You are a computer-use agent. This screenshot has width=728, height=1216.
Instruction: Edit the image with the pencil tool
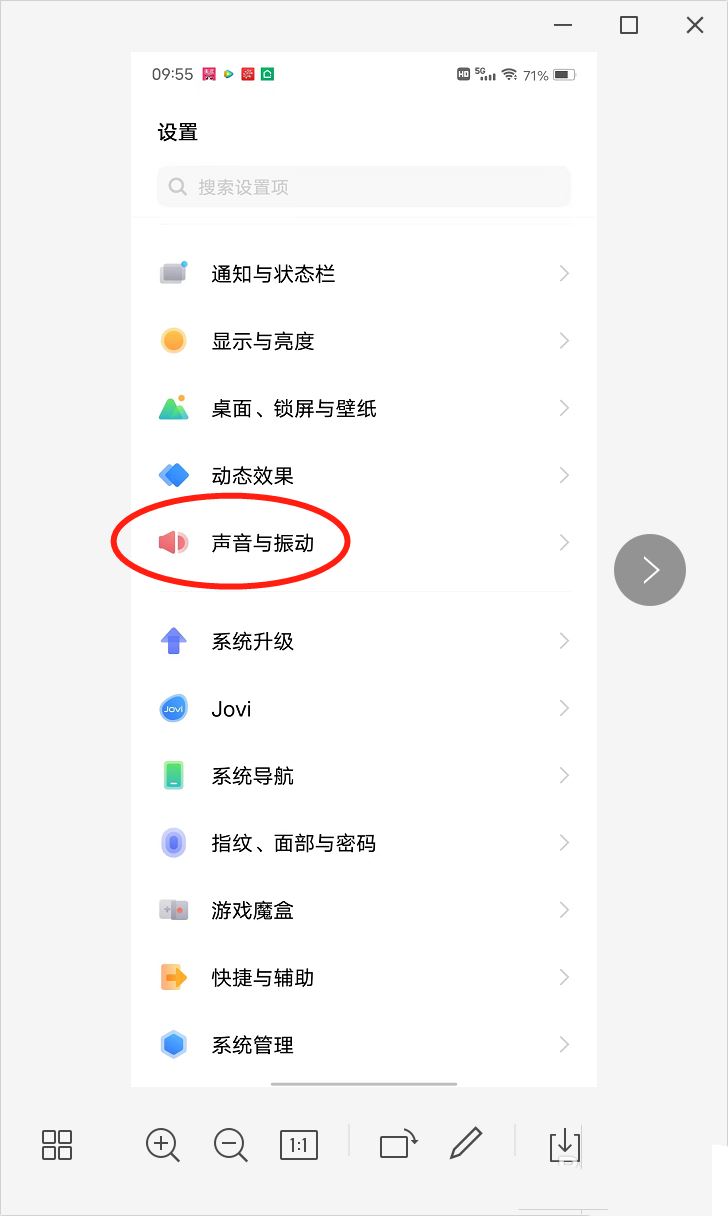466,1144
